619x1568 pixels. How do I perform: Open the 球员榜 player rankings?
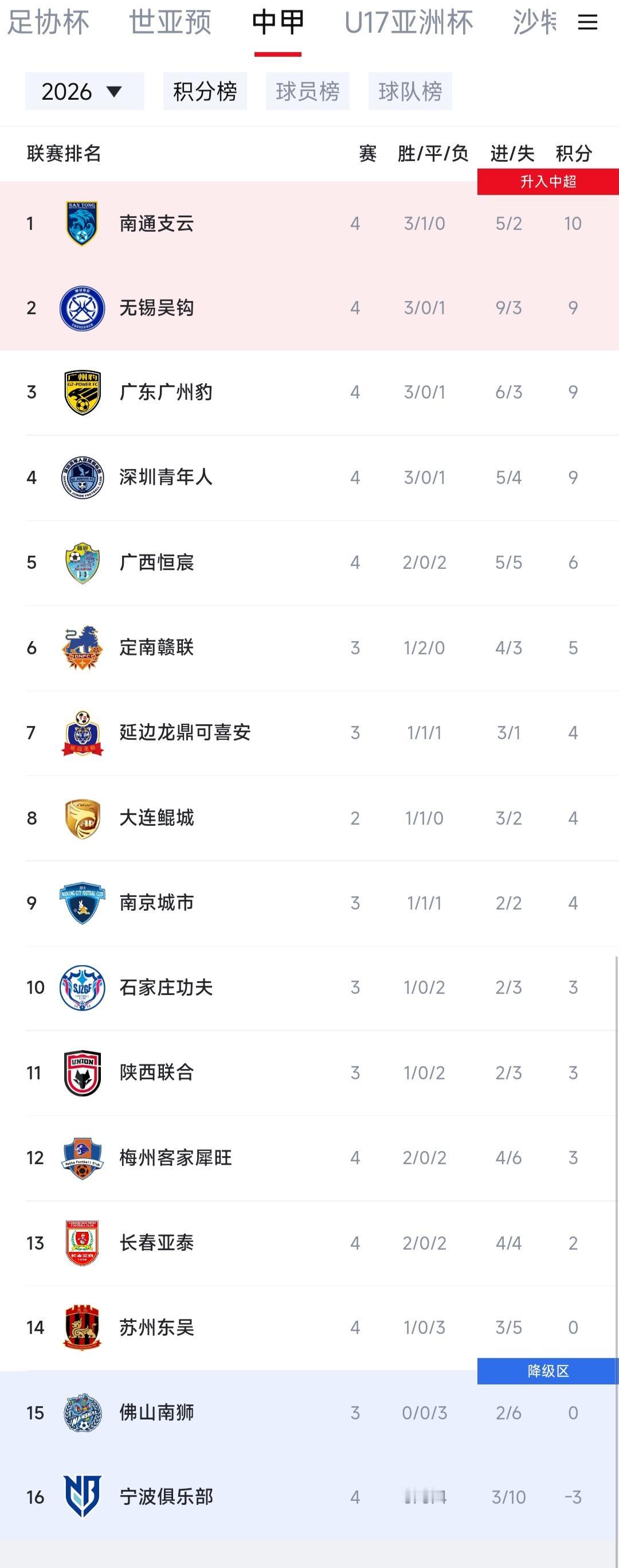coord(307,91)
